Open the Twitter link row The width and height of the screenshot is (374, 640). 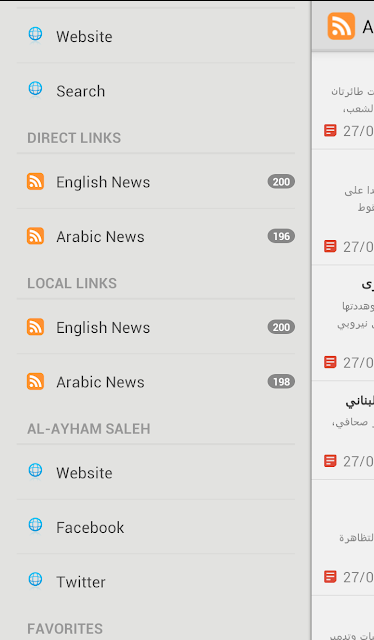(156, 582)
